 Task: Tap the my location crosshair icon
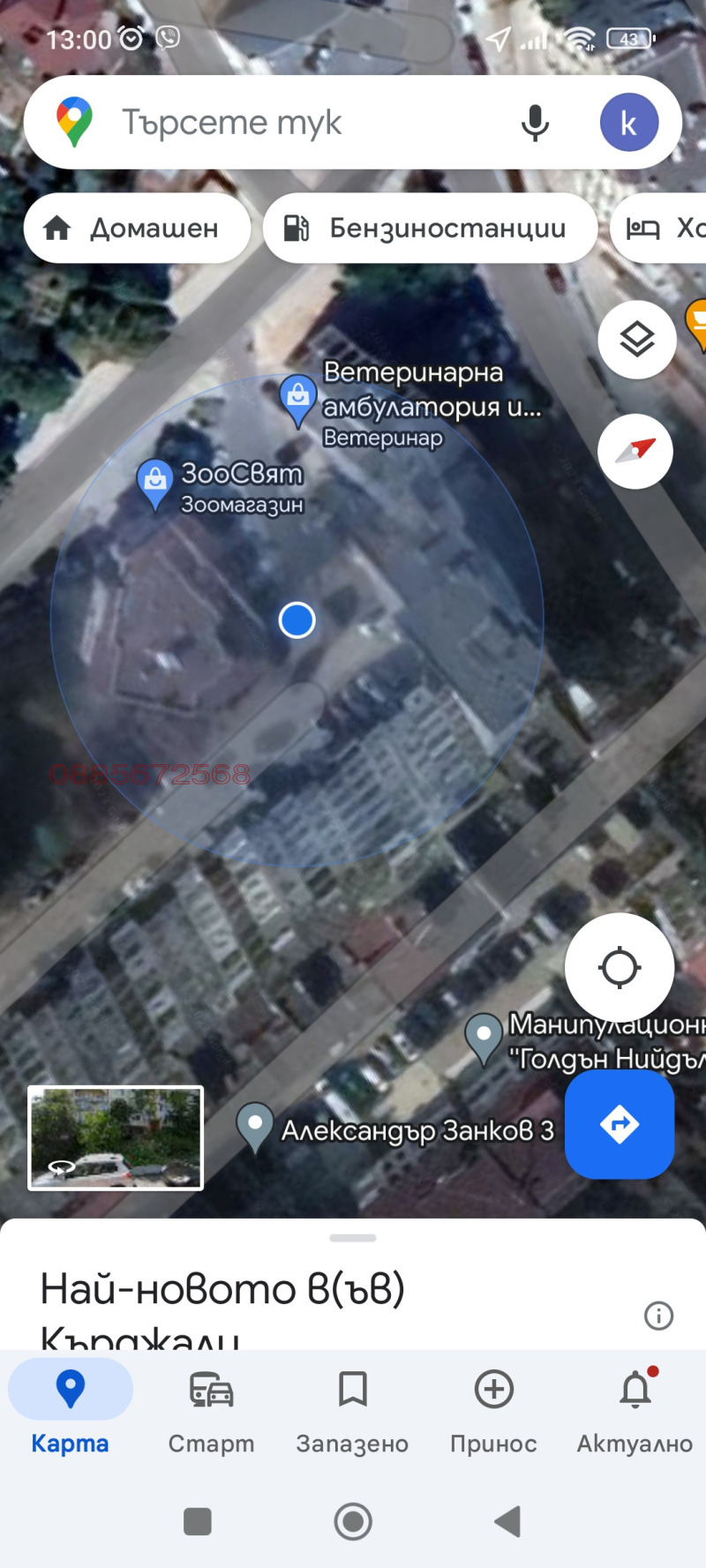(x=620, y=966)
